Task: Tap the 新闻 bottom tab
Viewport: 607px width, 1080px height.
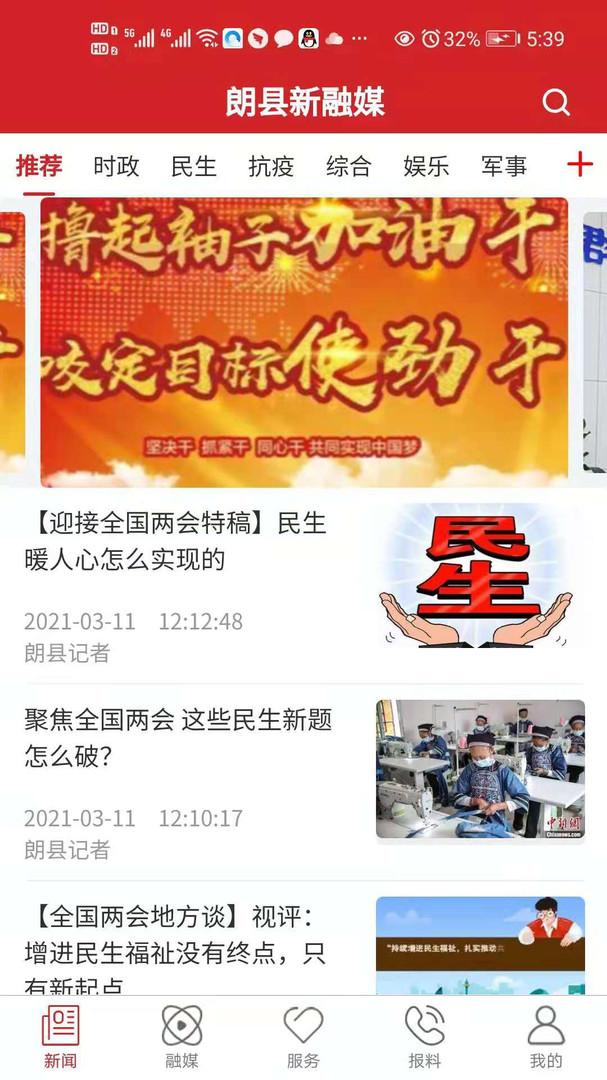Action: point(60,1037)
